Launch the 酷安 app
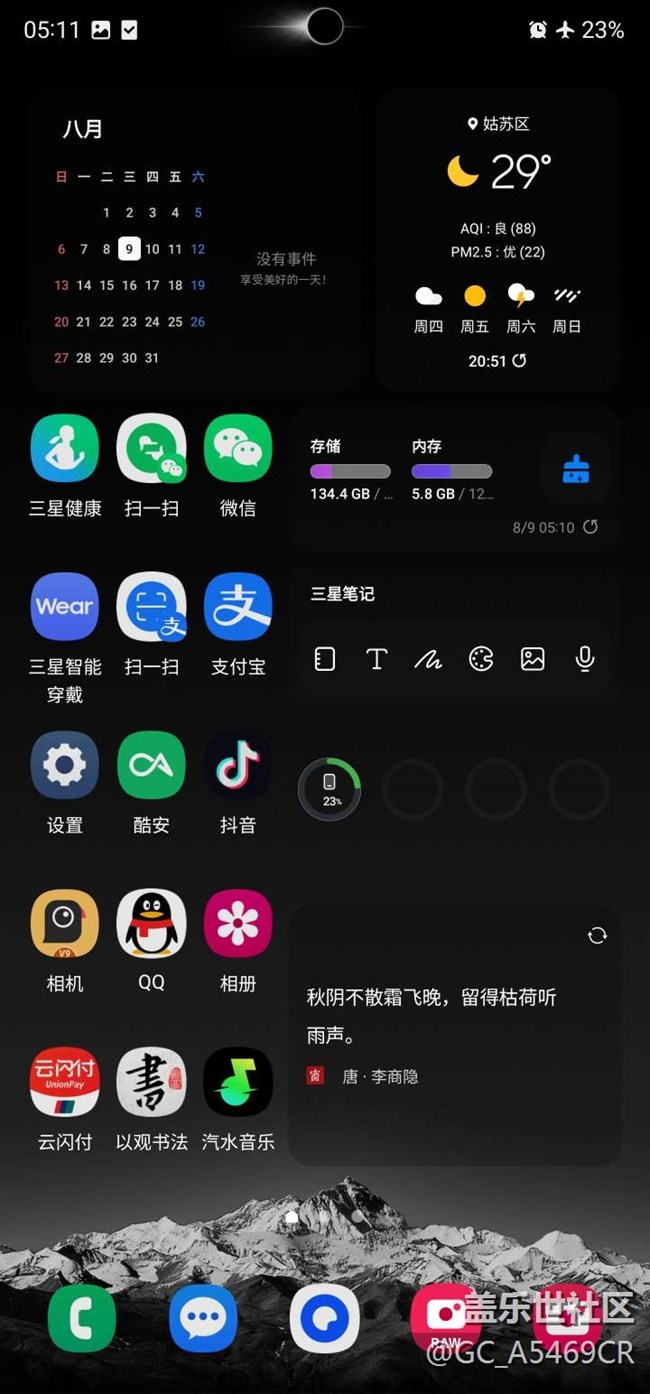Screen dimensions: 650x1394 pyautogui.click(x=151, y=766)
